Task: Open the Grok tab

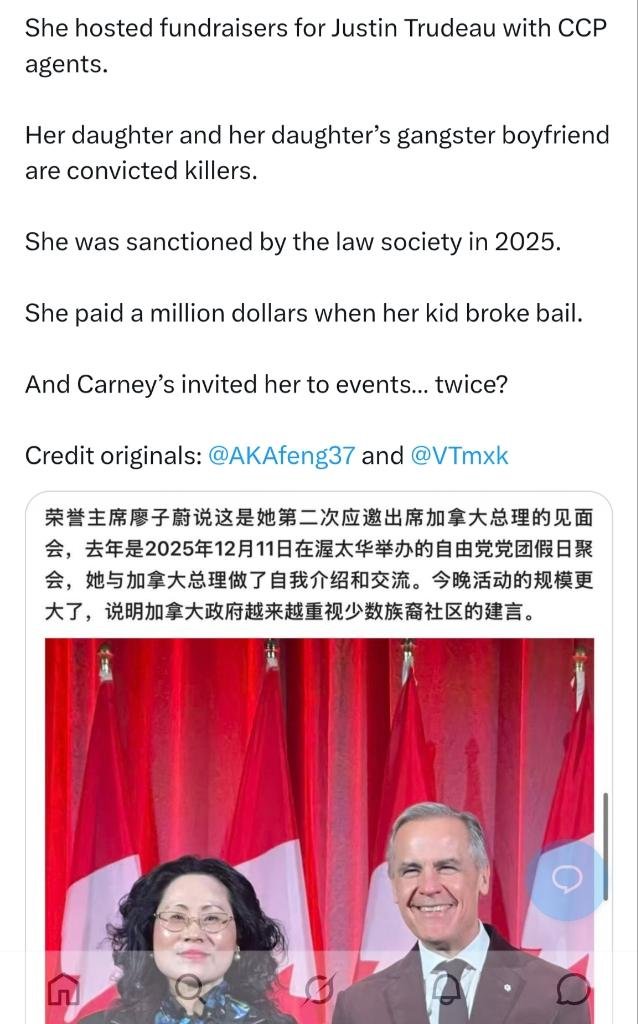Action: click(x=319, y=989)
